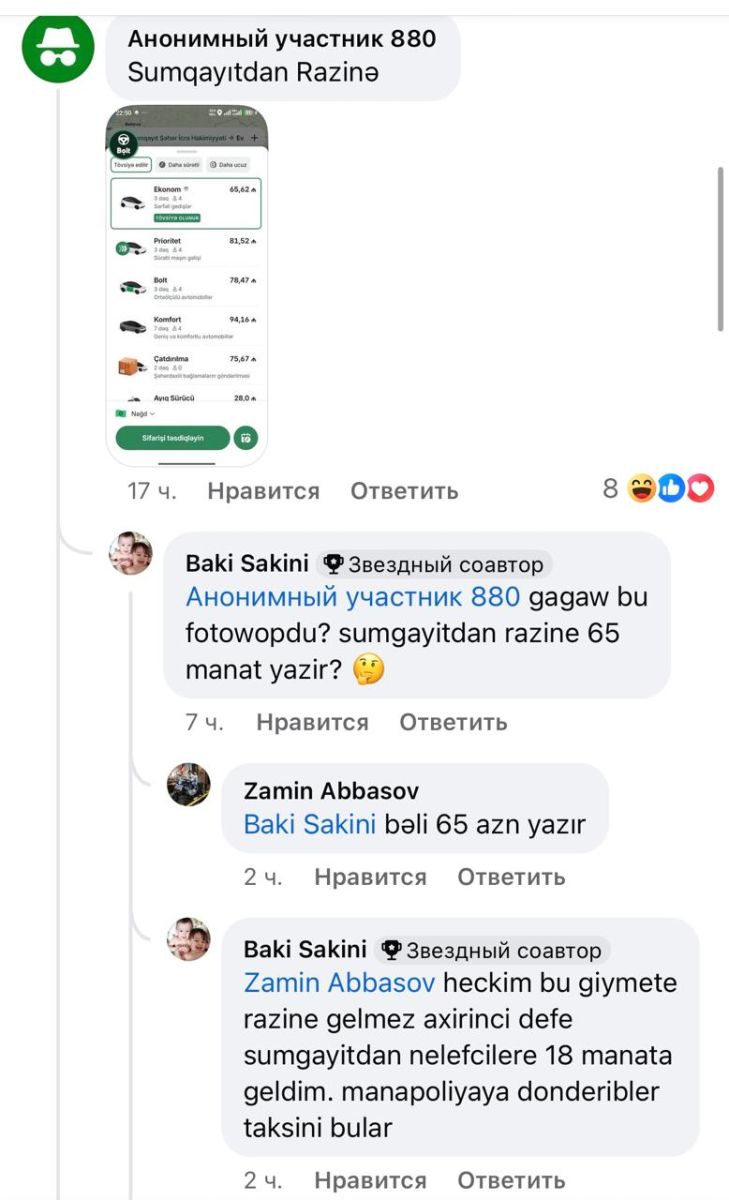
Task: Like Baki Sakini's comment about fotowopdu
Action: click(312, 722)
